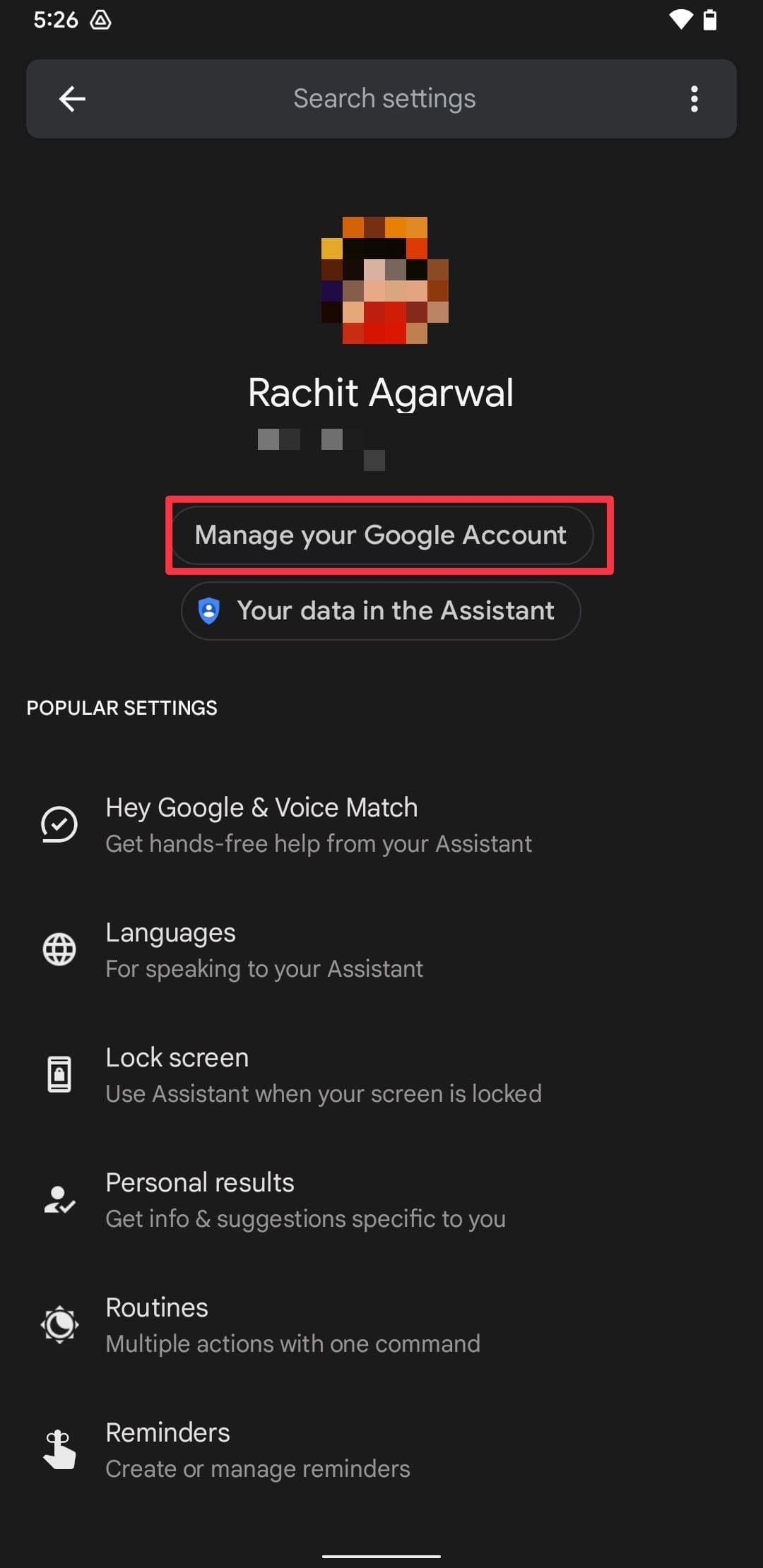Click the globe icon beside Languages
Screen dimensions: 763x1568
[x=59, y=949]
